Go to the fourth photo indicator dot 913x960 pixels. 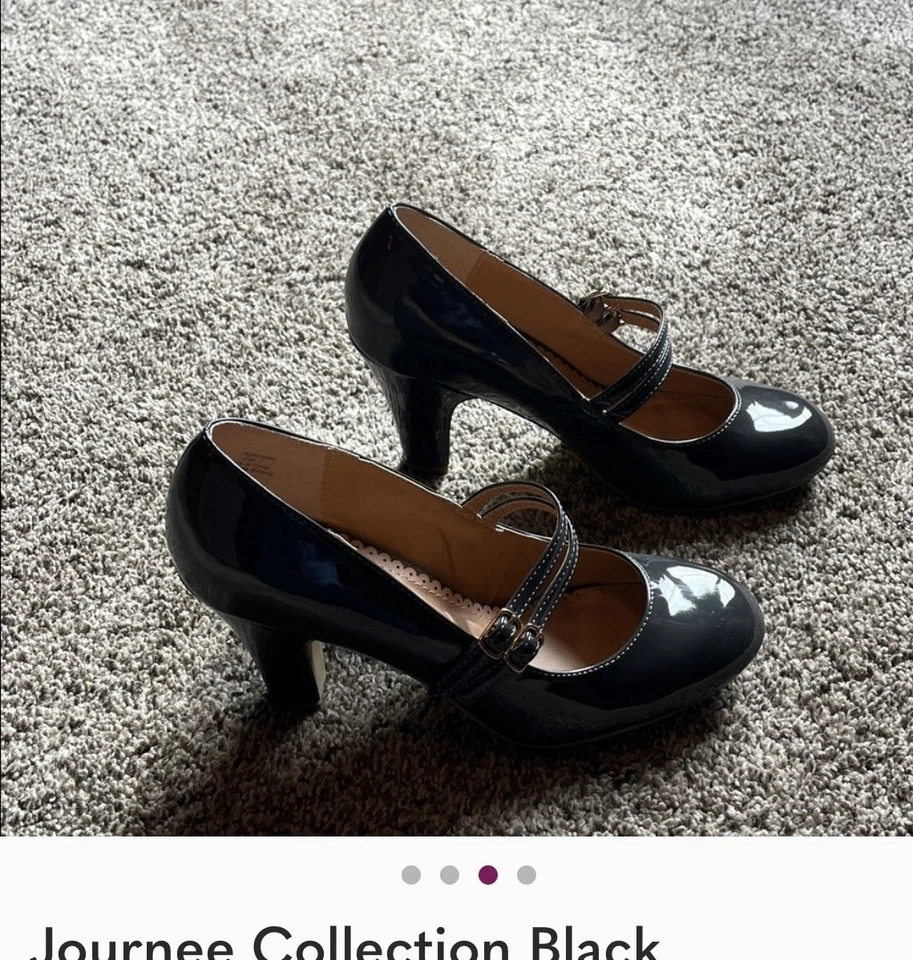pos(526,875)
